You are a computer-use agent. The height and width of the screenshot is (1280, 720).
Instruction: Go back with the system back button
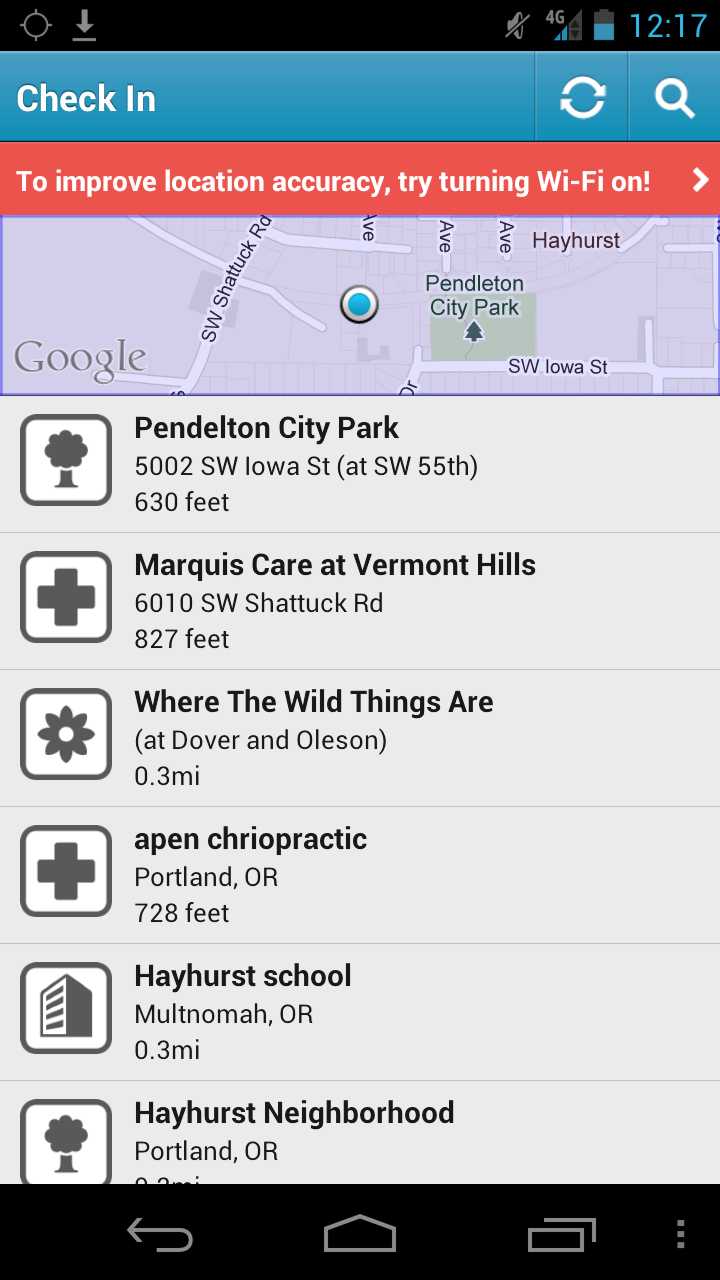click(160, 1235)
